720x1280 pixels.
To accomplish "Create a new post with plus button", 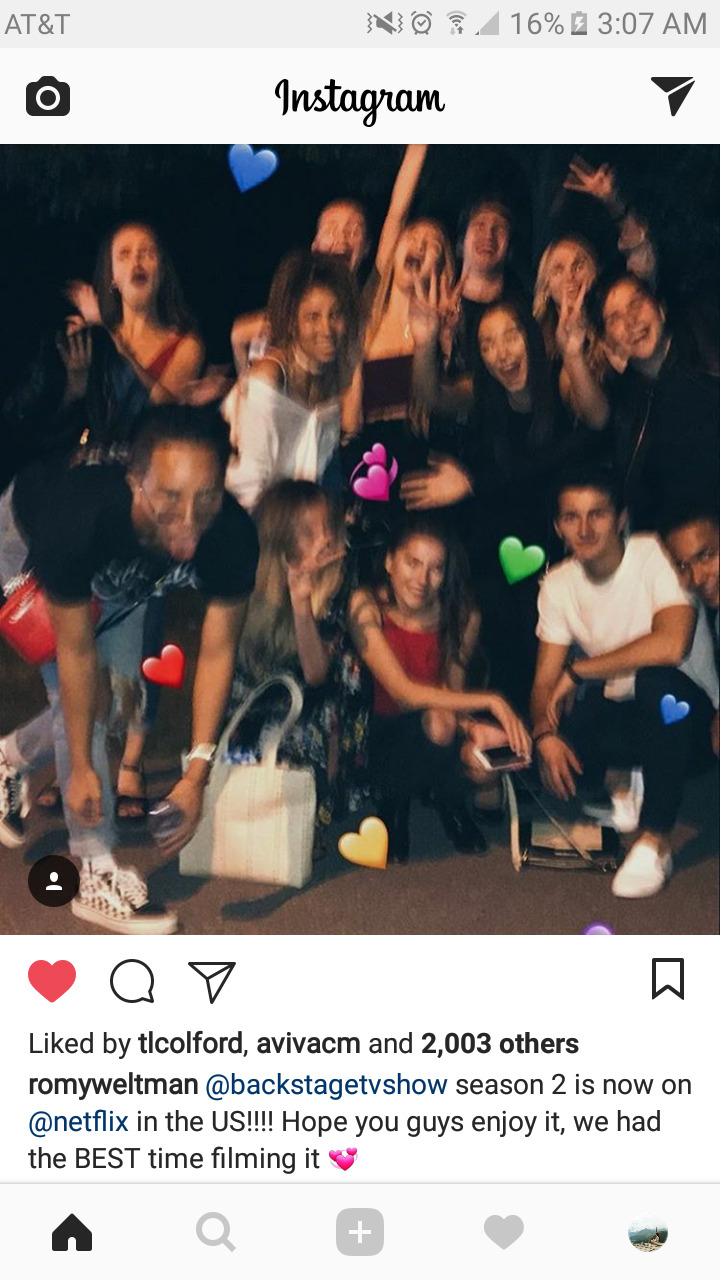I will coord(360,1233).
